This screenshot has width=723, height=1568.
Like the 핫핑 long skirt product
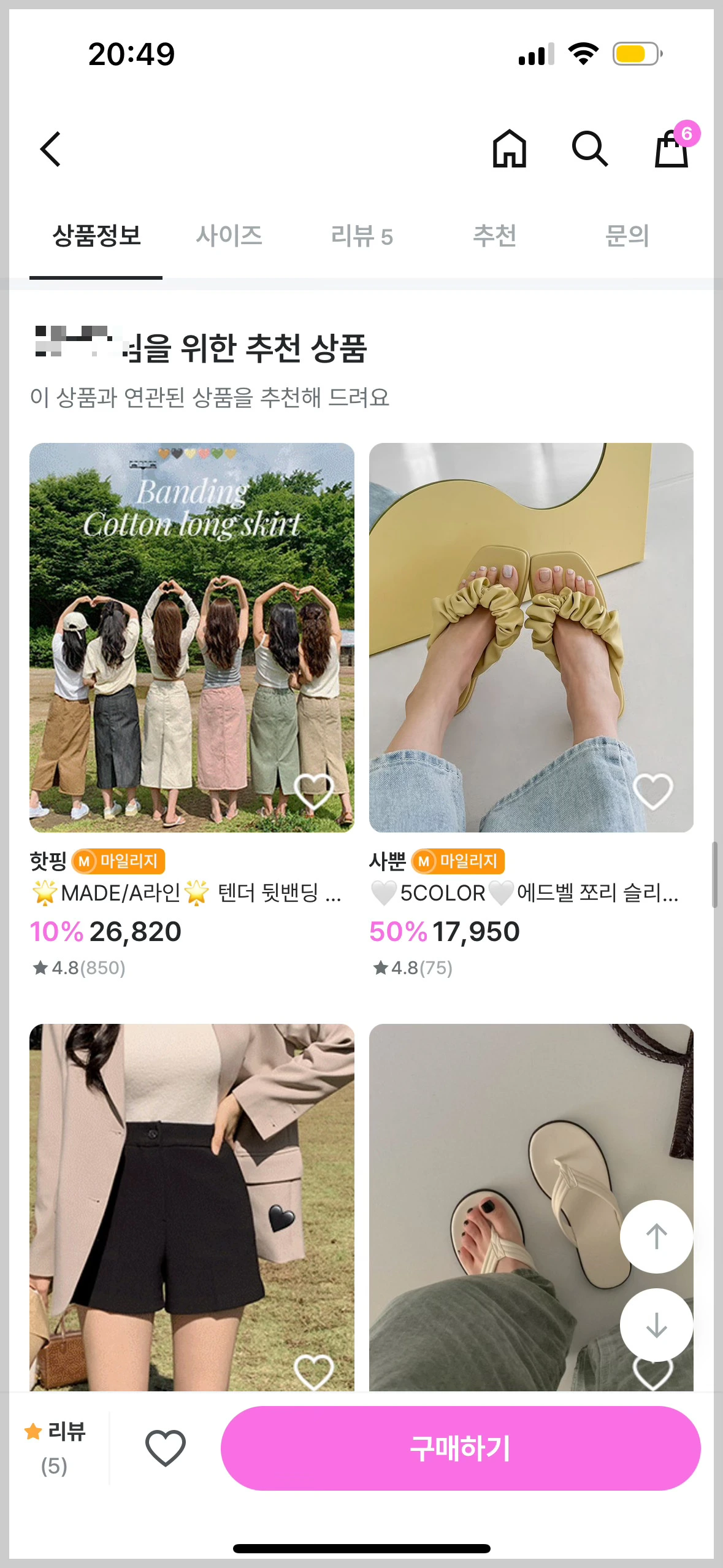click(313, 791)
